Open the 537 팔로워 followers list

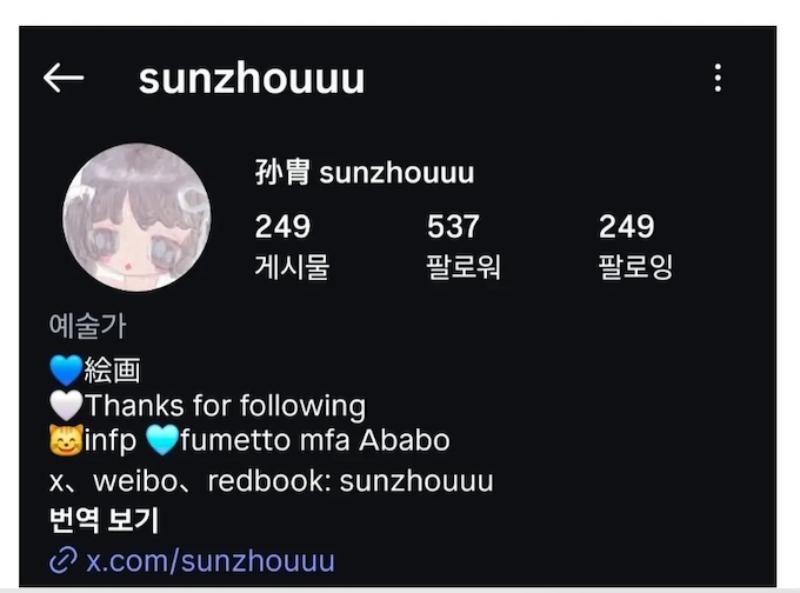[x=463, y=246]
